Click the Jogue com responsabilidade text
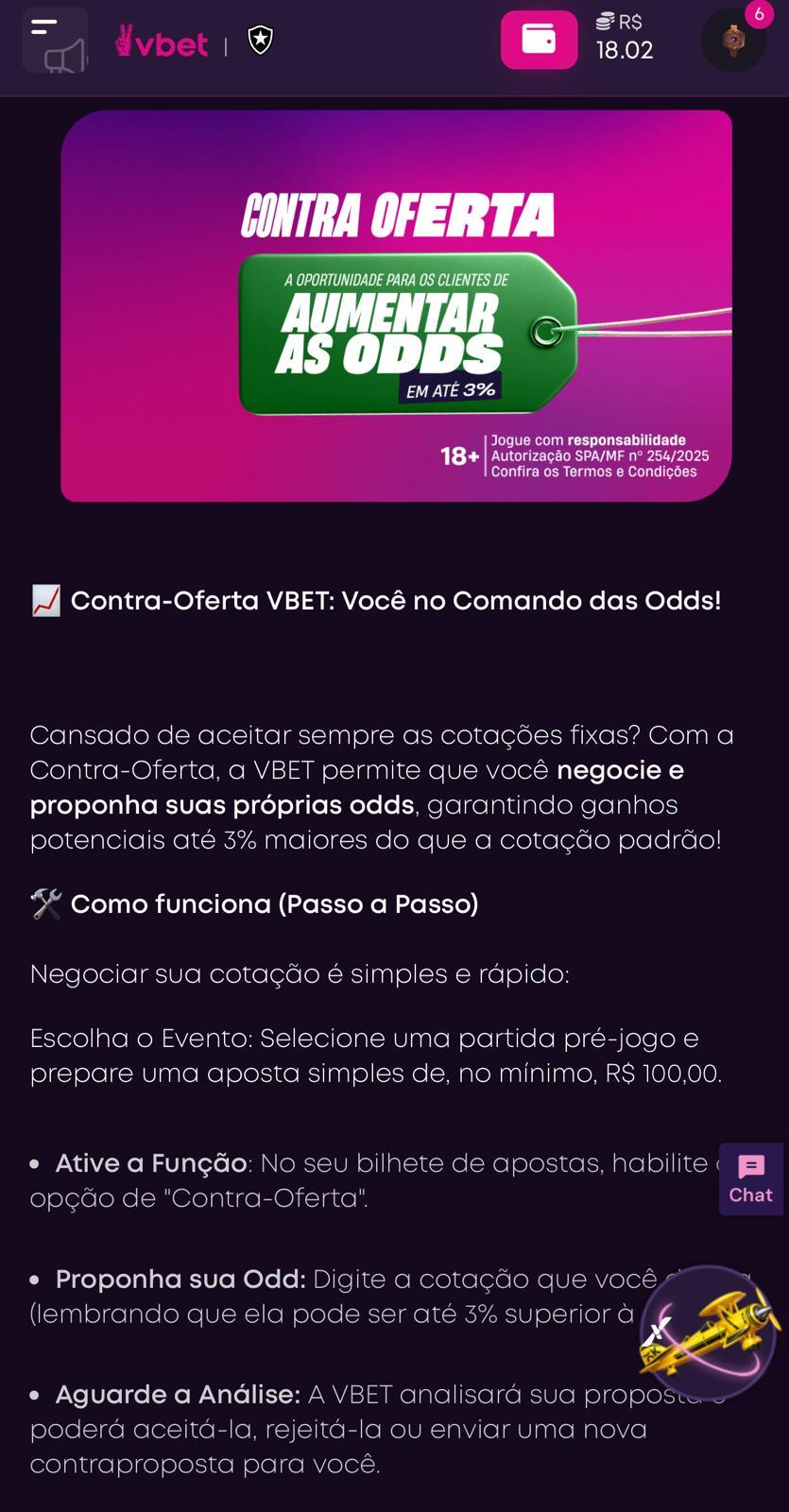This screenshot has width=789, height=1512. 588,439
